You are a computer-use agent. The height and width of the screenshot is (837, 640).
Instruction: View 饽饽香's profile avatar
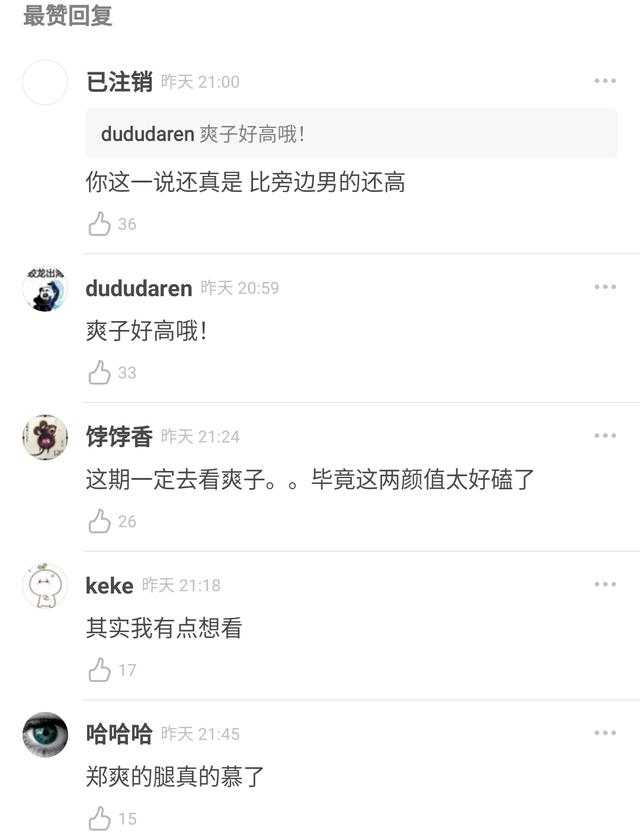(45, 437)
